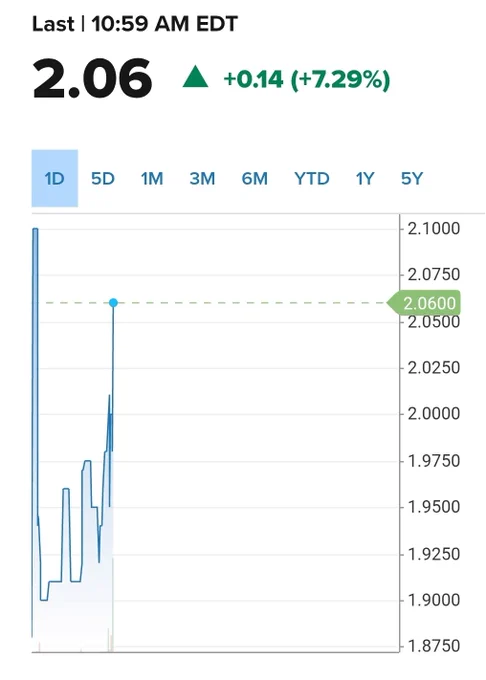The height and width of the screenshot is (680, 486).
Task: Switch to the YTD chart range
Action: 312,178
